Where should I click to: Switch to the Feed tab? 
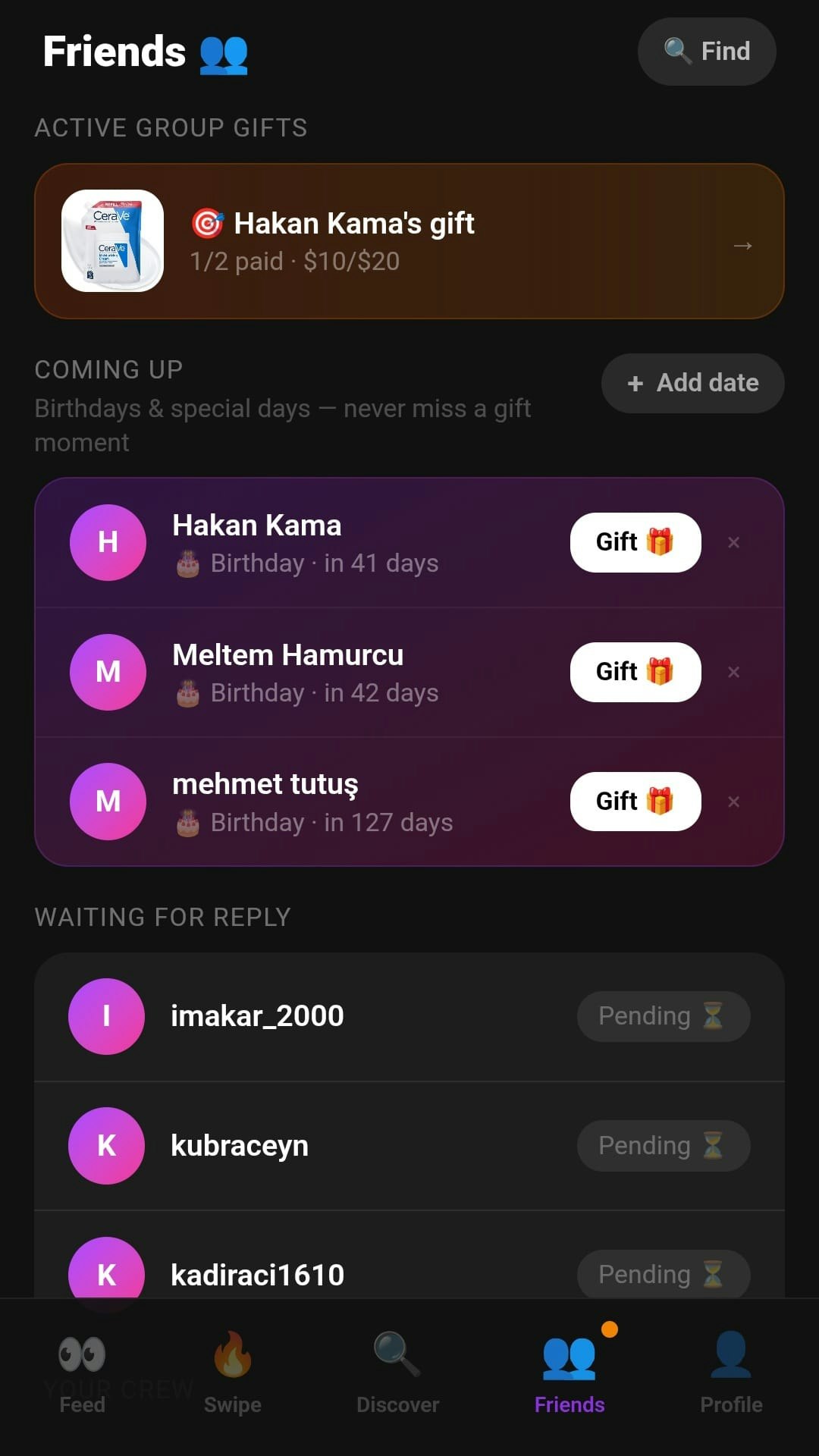click(82, 1373)
